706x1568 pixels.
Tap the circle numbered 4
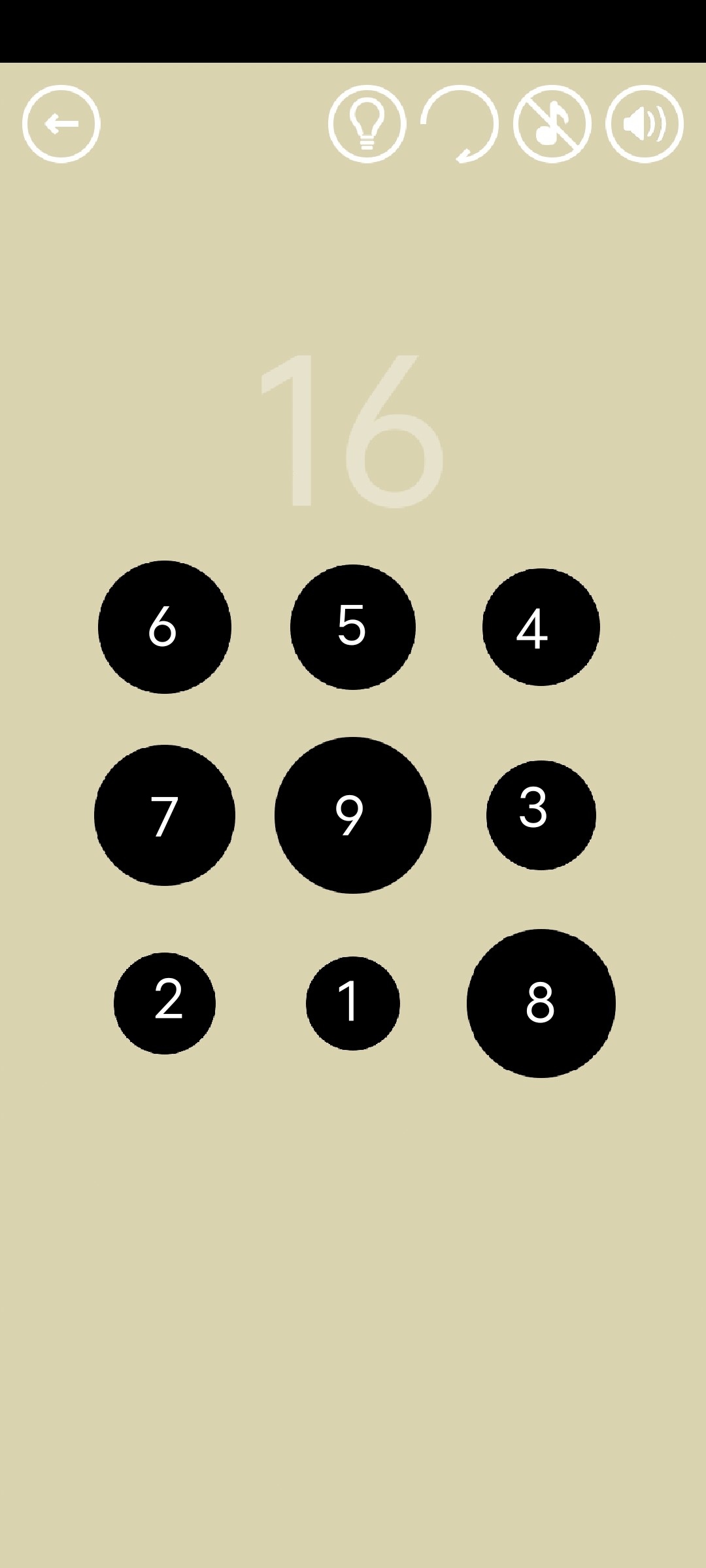point(541,627)
